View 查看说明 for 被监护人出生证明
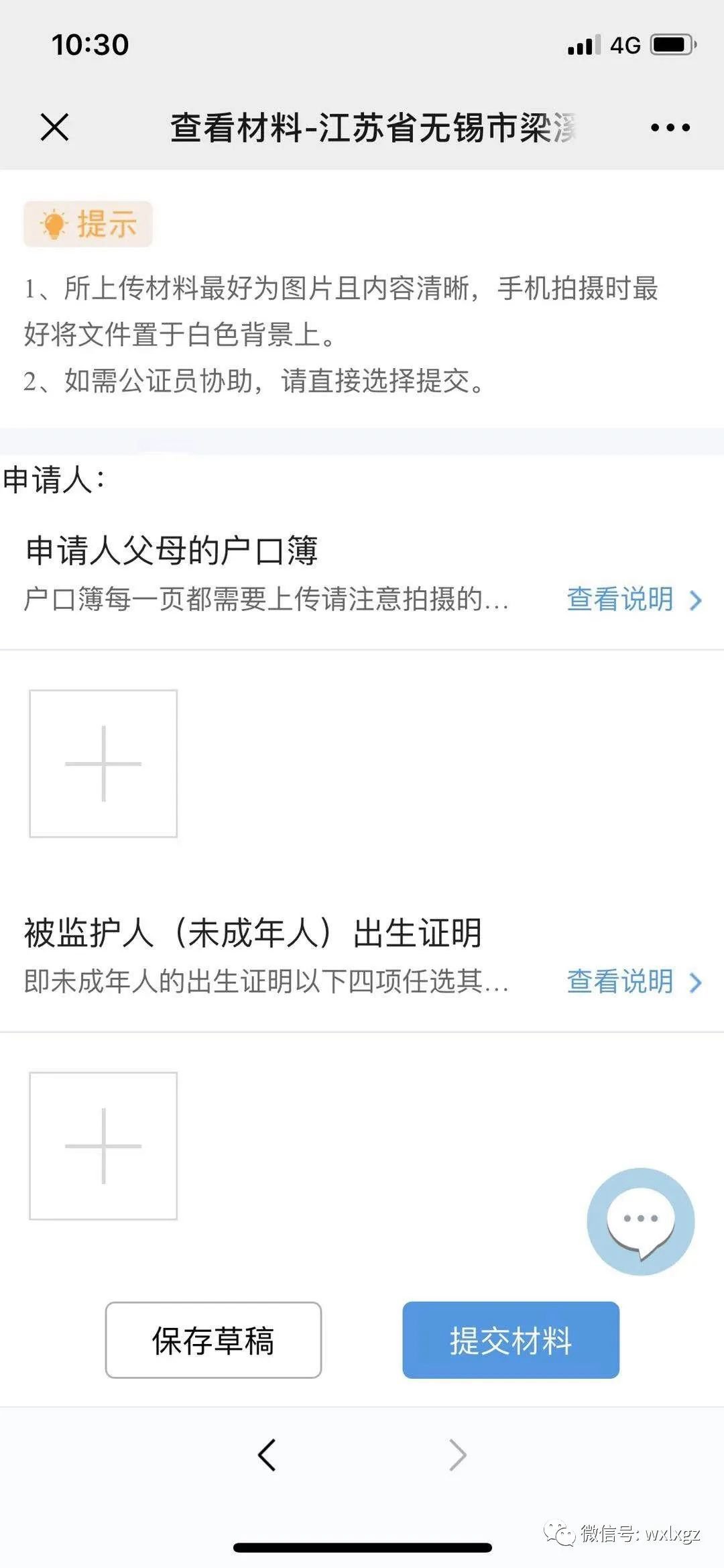 (x=633, y=981)
